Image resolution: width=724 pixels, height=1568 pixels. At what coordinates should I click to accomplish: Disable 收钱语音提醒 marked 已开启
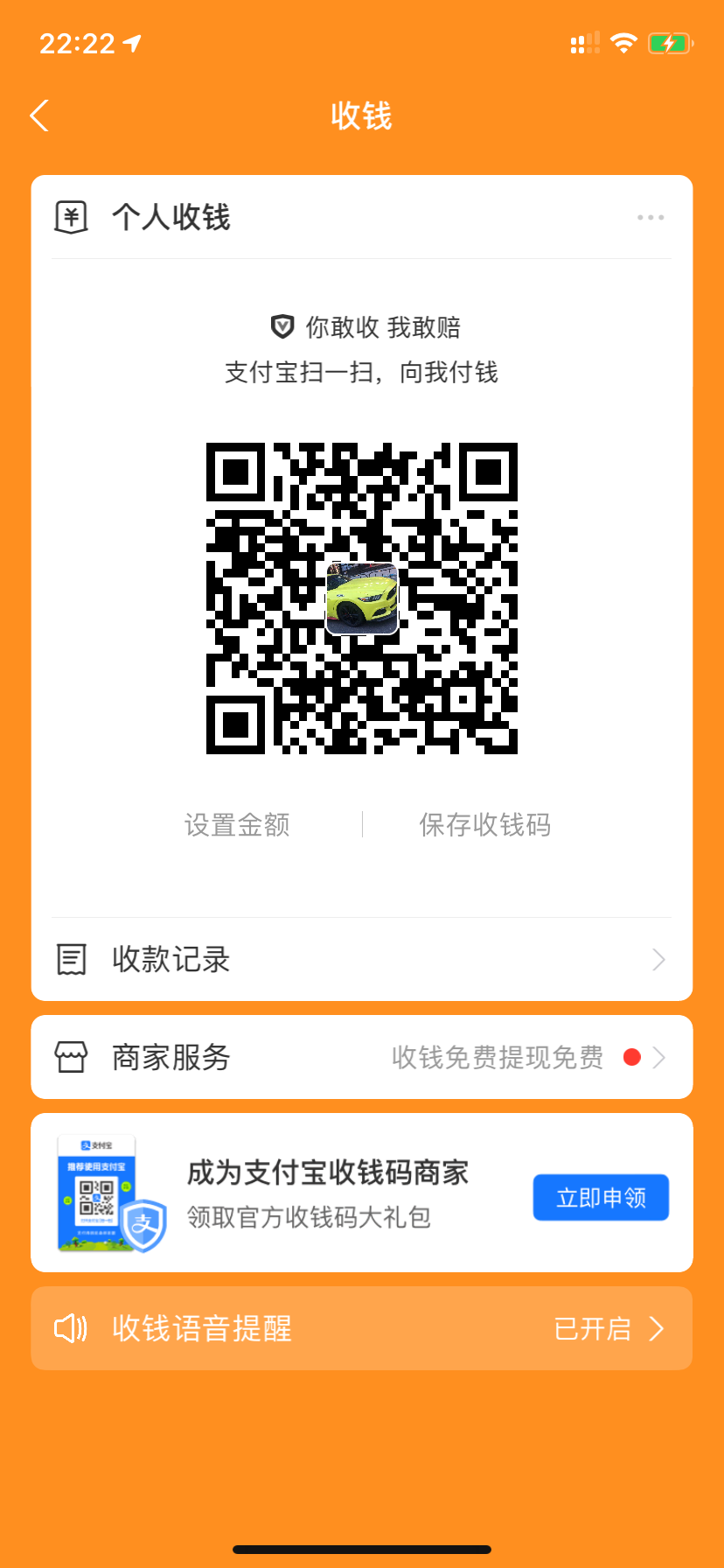(x=595, y=1329)
